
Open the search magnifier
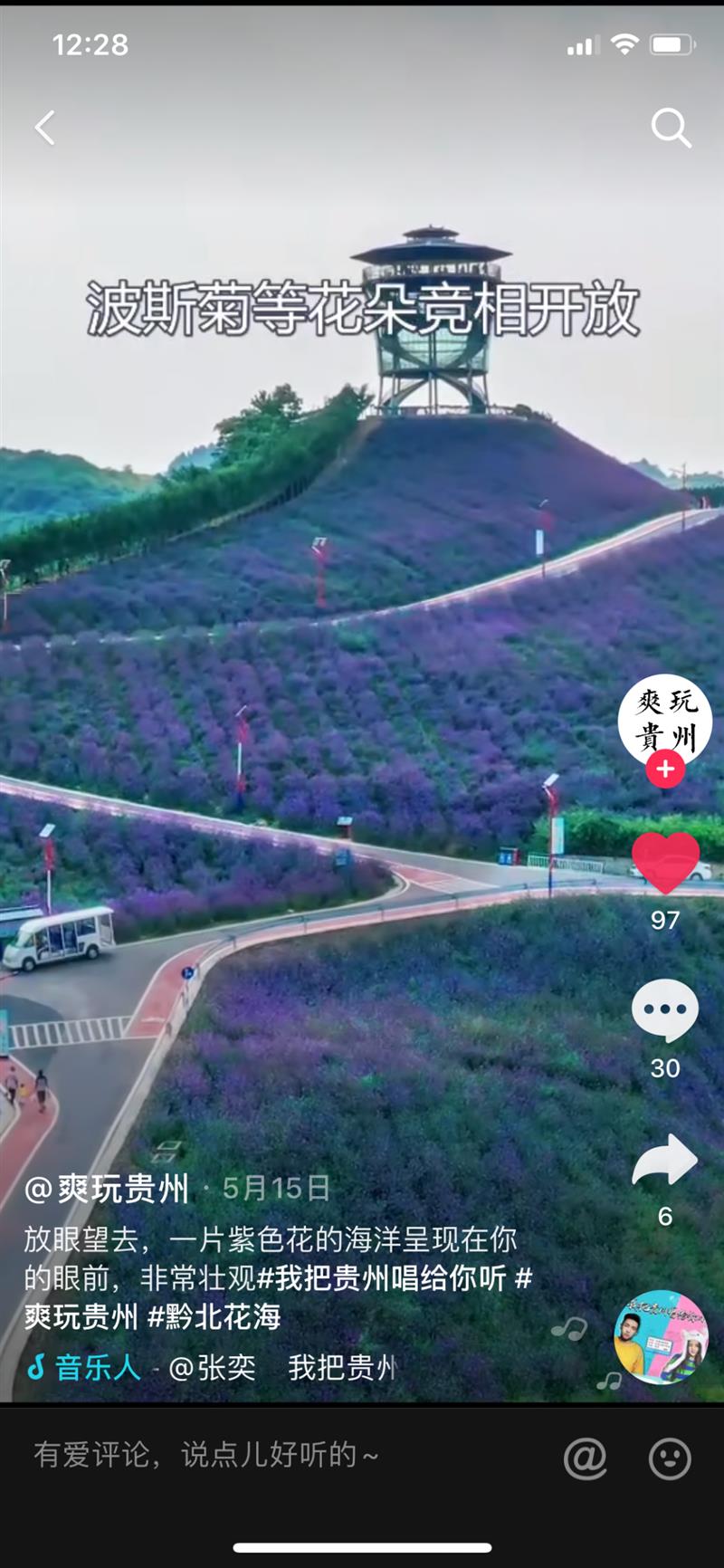[x=671, y=128]
